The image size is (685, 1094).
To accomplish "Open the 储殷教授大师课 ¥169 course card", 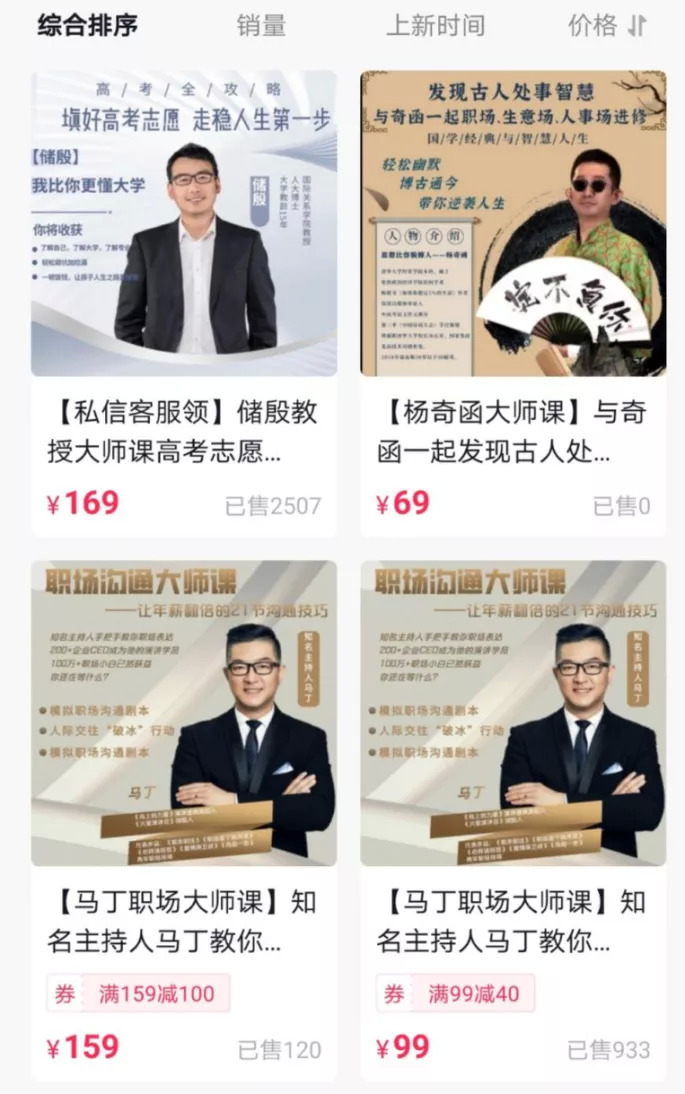I will [x=184, y=300].
